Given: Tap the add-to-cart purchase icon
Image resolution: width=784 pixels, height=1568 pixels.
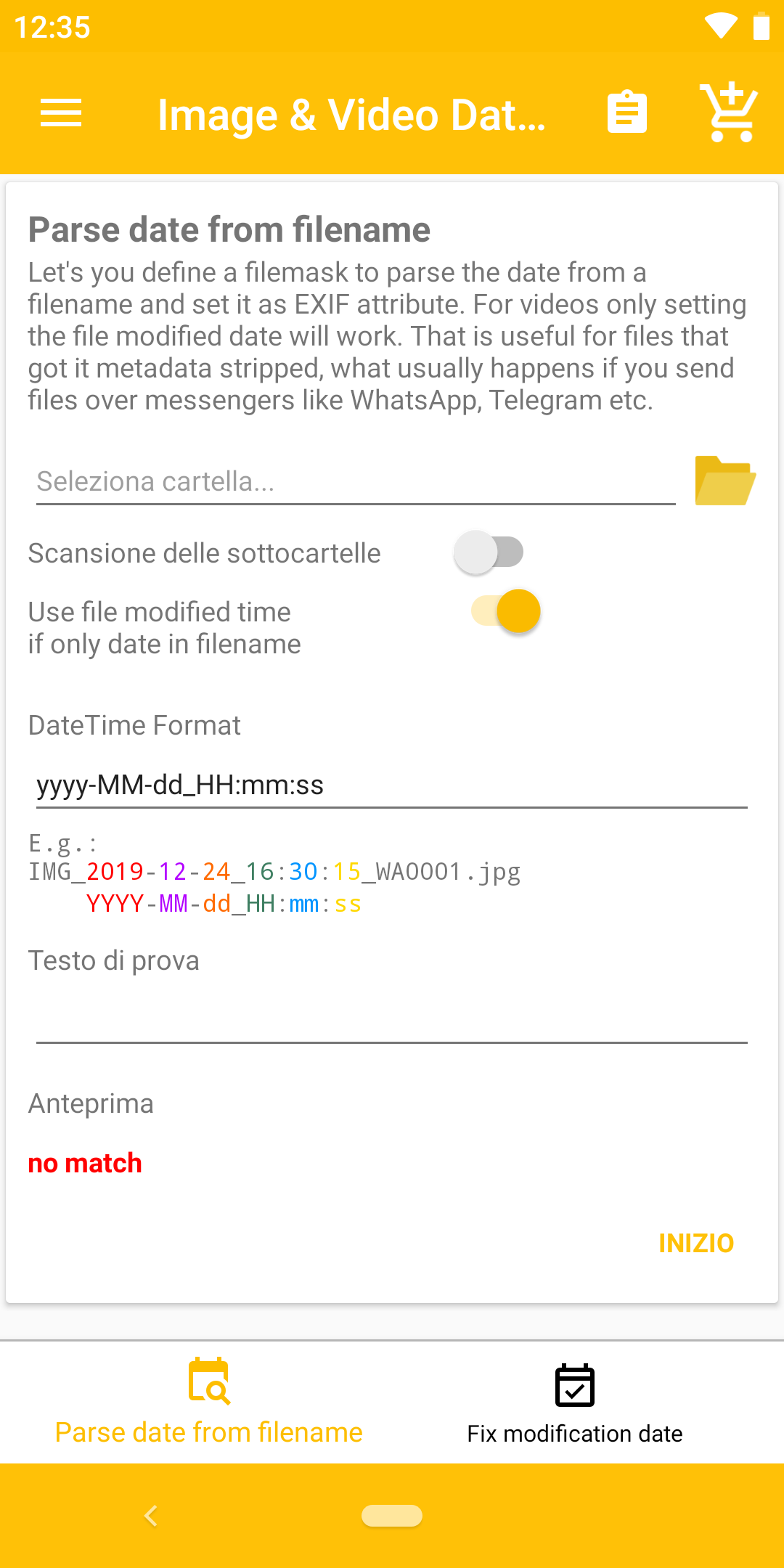Looking at the screenshot, I should coord(729,112).
